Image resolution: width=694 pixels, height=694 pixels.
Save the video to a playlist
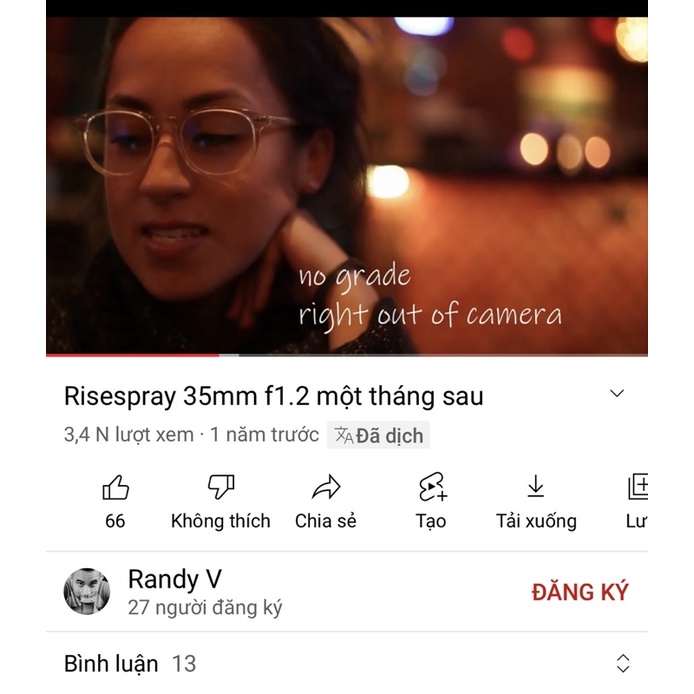coord(637,501)
